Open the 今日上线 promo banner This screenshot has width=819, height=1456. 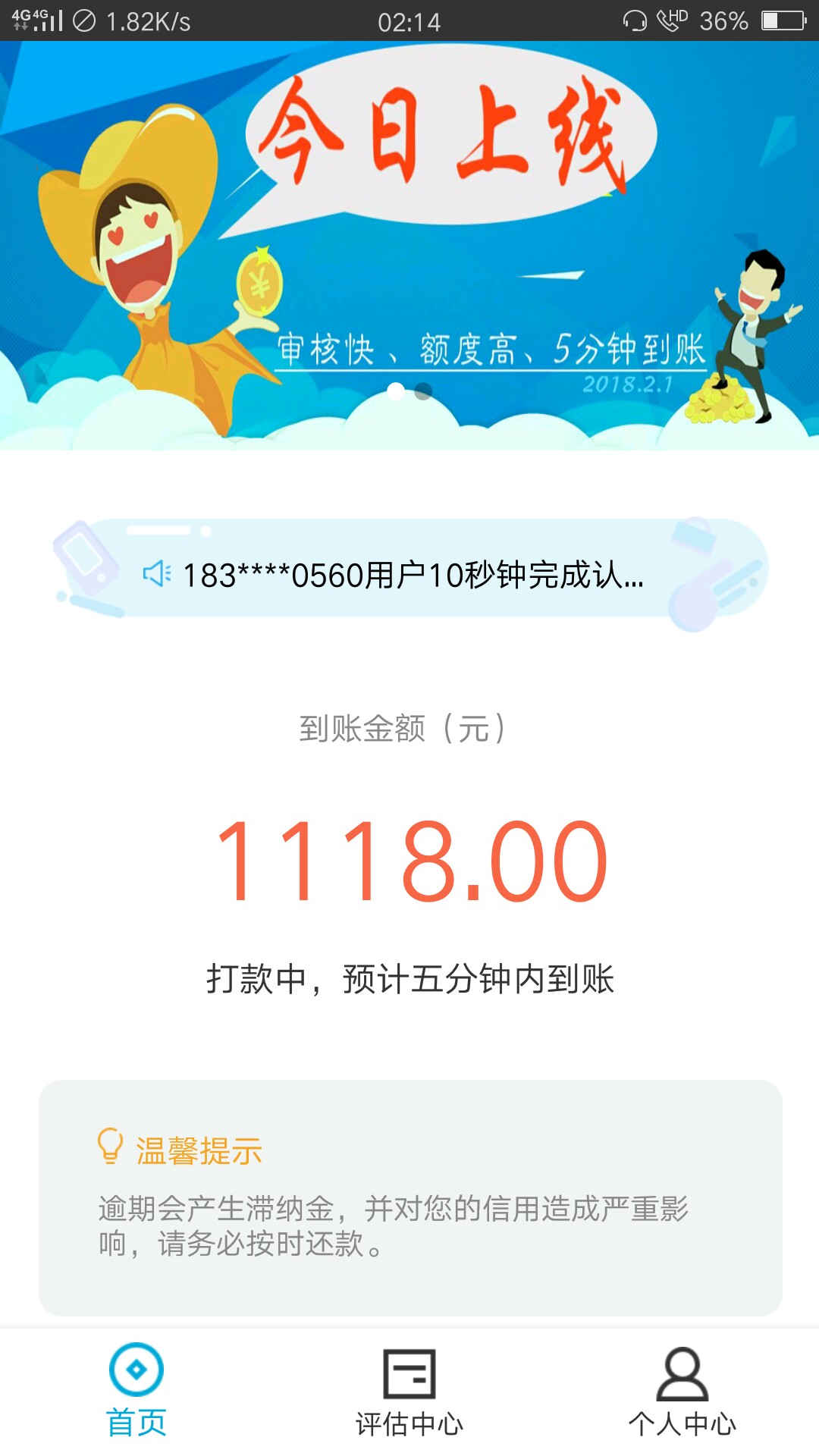(x=409, y=246)
